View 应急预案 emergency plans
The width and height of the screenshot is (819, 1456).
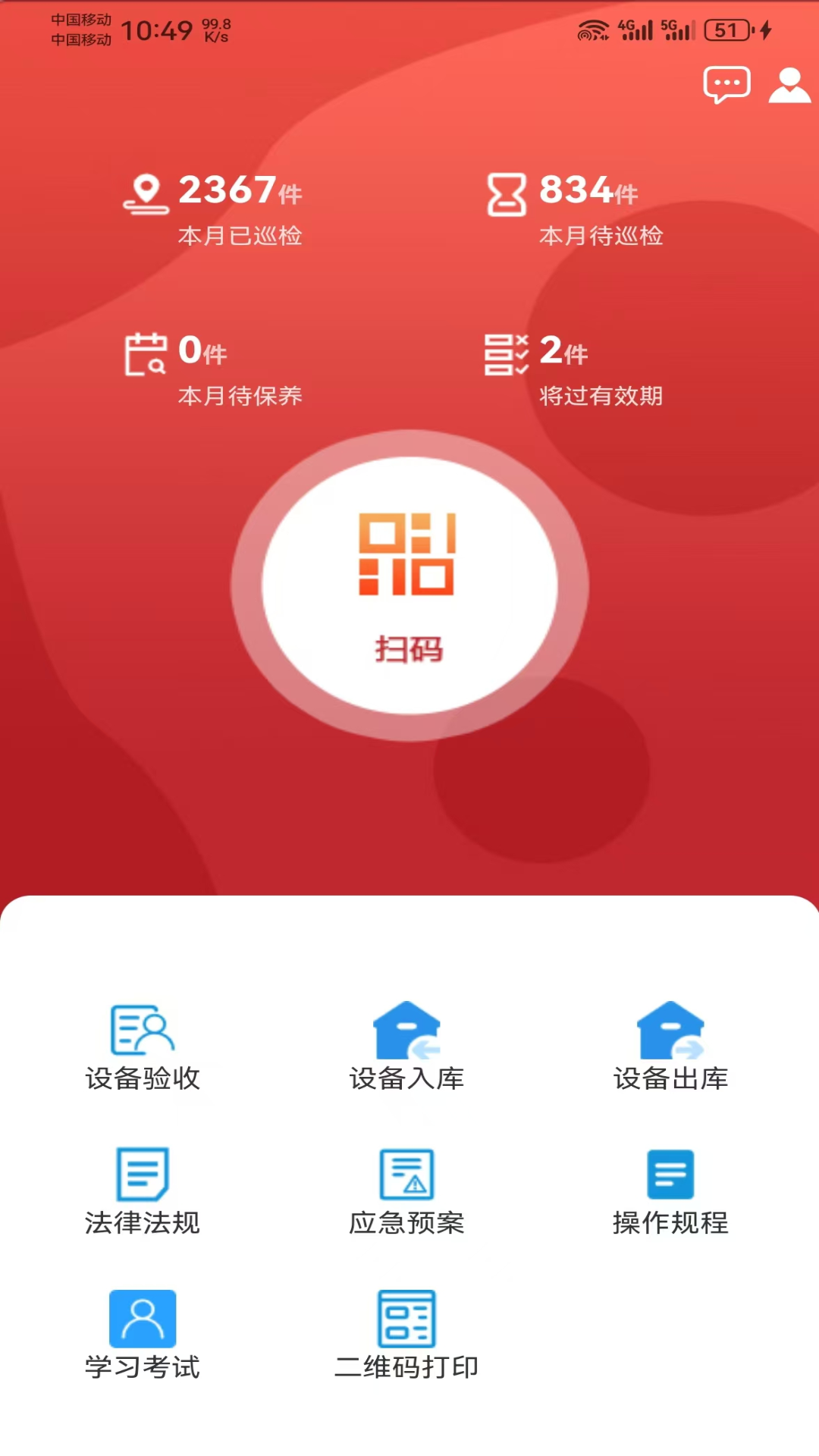(408, 1187)
